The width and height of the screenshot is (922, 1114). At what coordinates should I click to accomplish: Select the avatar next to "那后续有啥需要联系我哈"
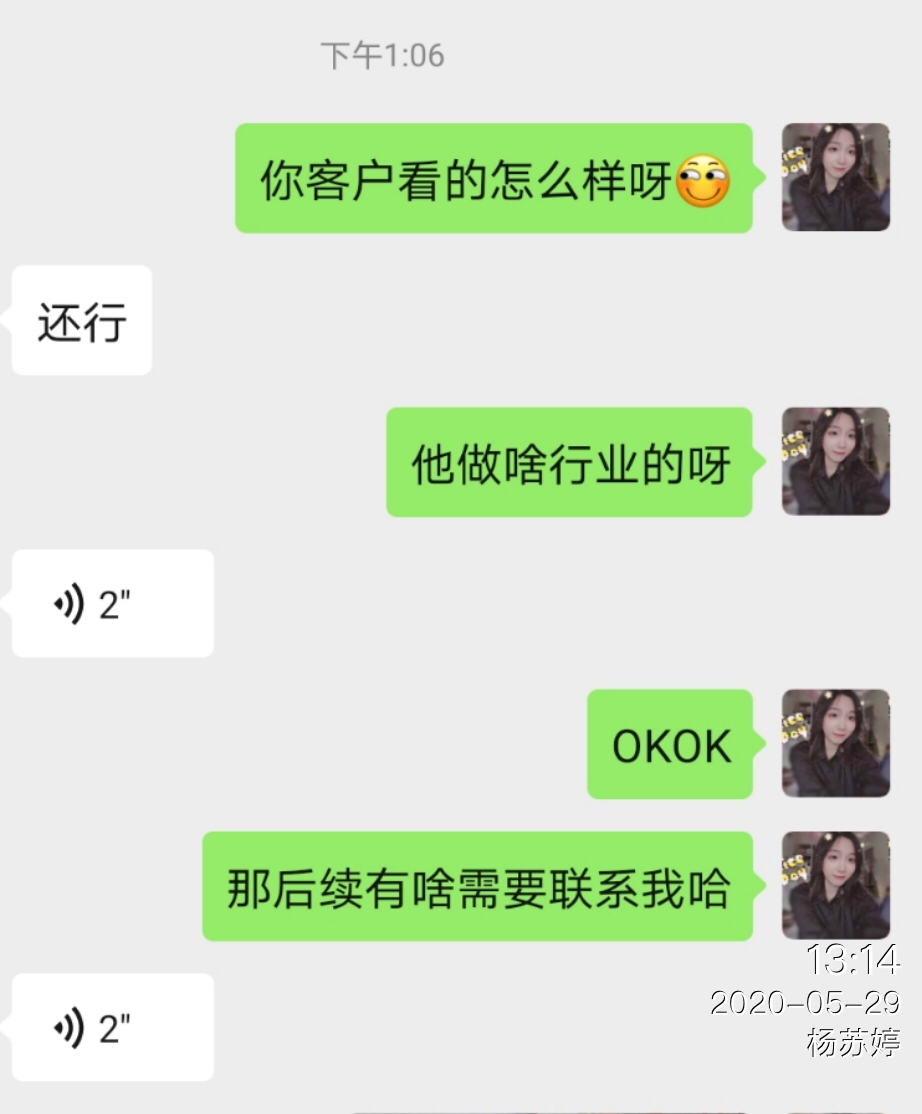pyautogui.click(x=835, y=885)
